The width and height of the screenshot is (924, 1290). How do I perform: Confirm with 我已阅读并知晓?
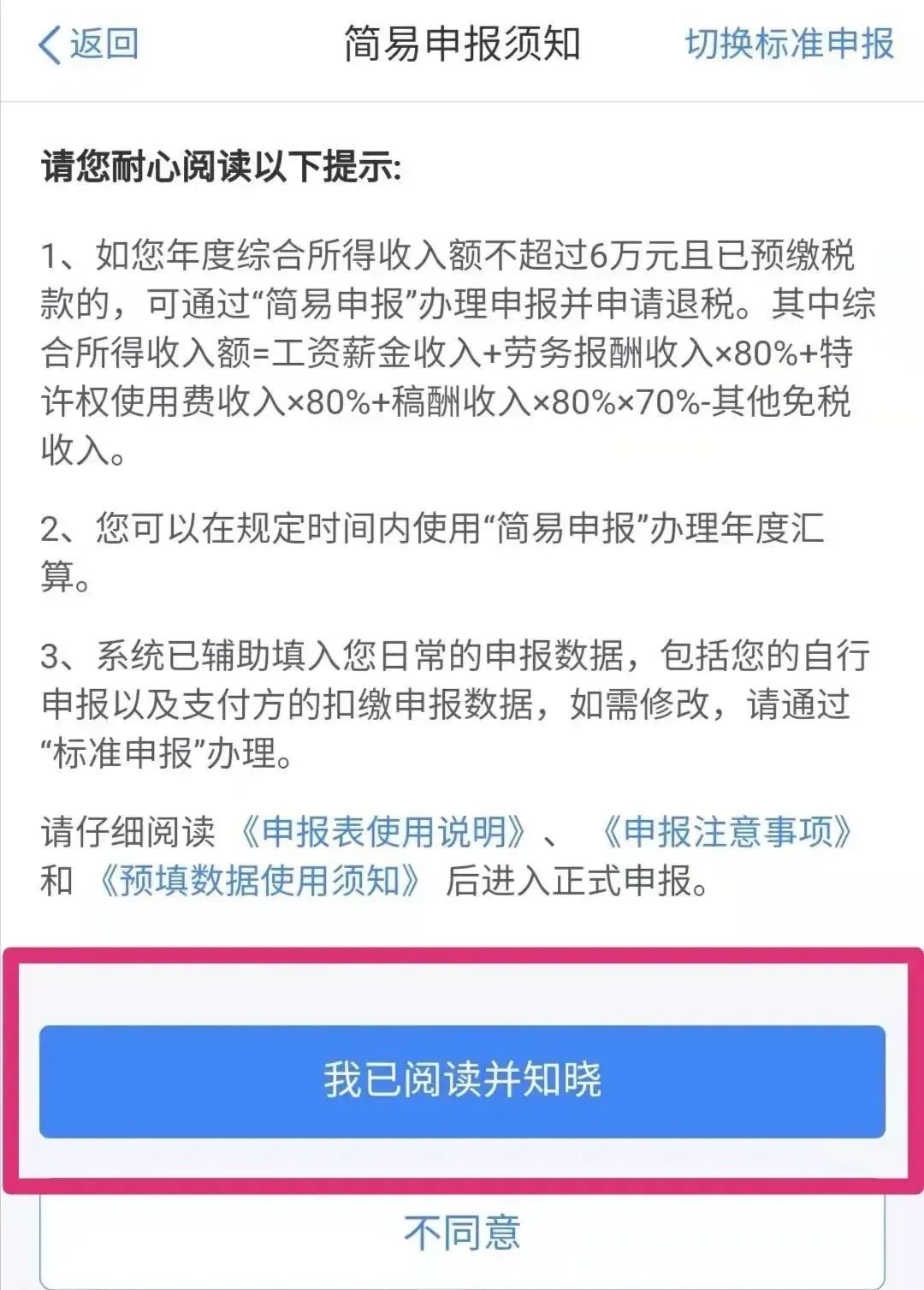462,1081
